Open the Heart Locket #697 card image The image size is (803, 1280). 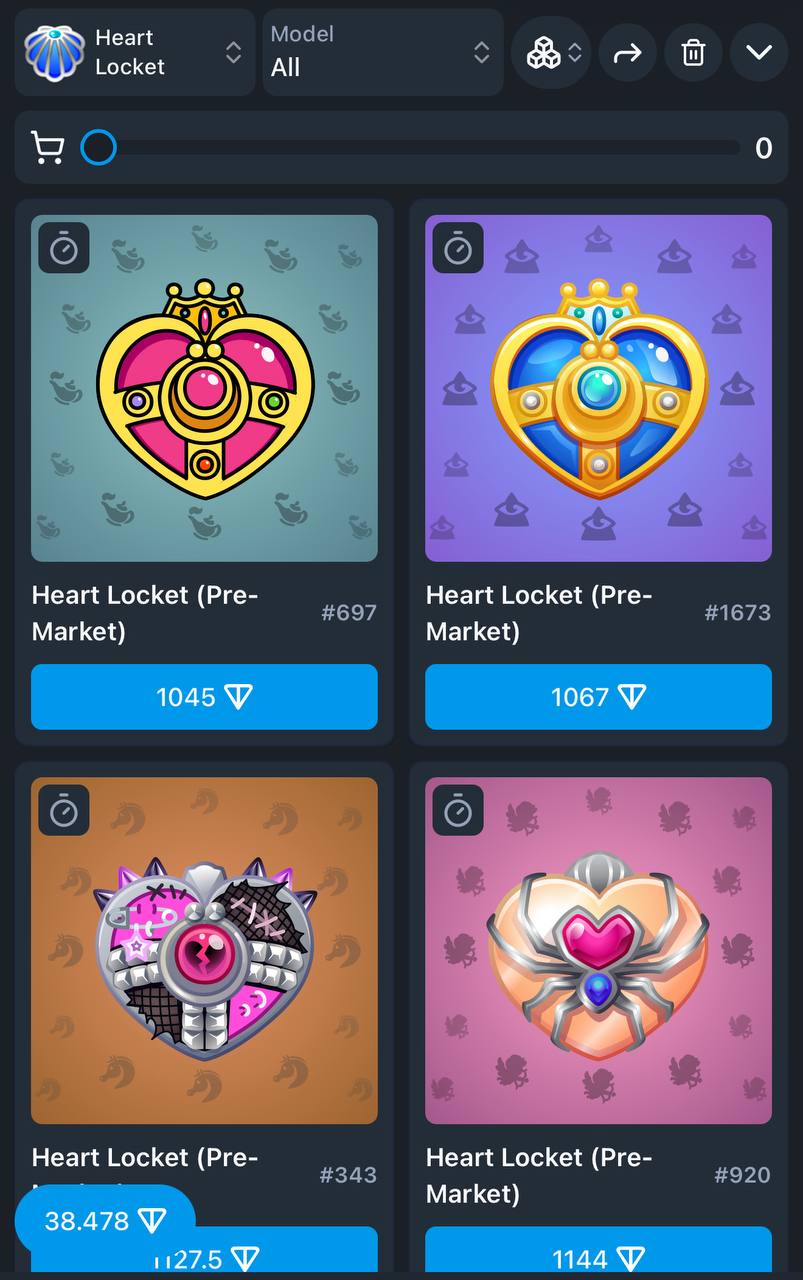pyautogui.click(x=204, y=388)
